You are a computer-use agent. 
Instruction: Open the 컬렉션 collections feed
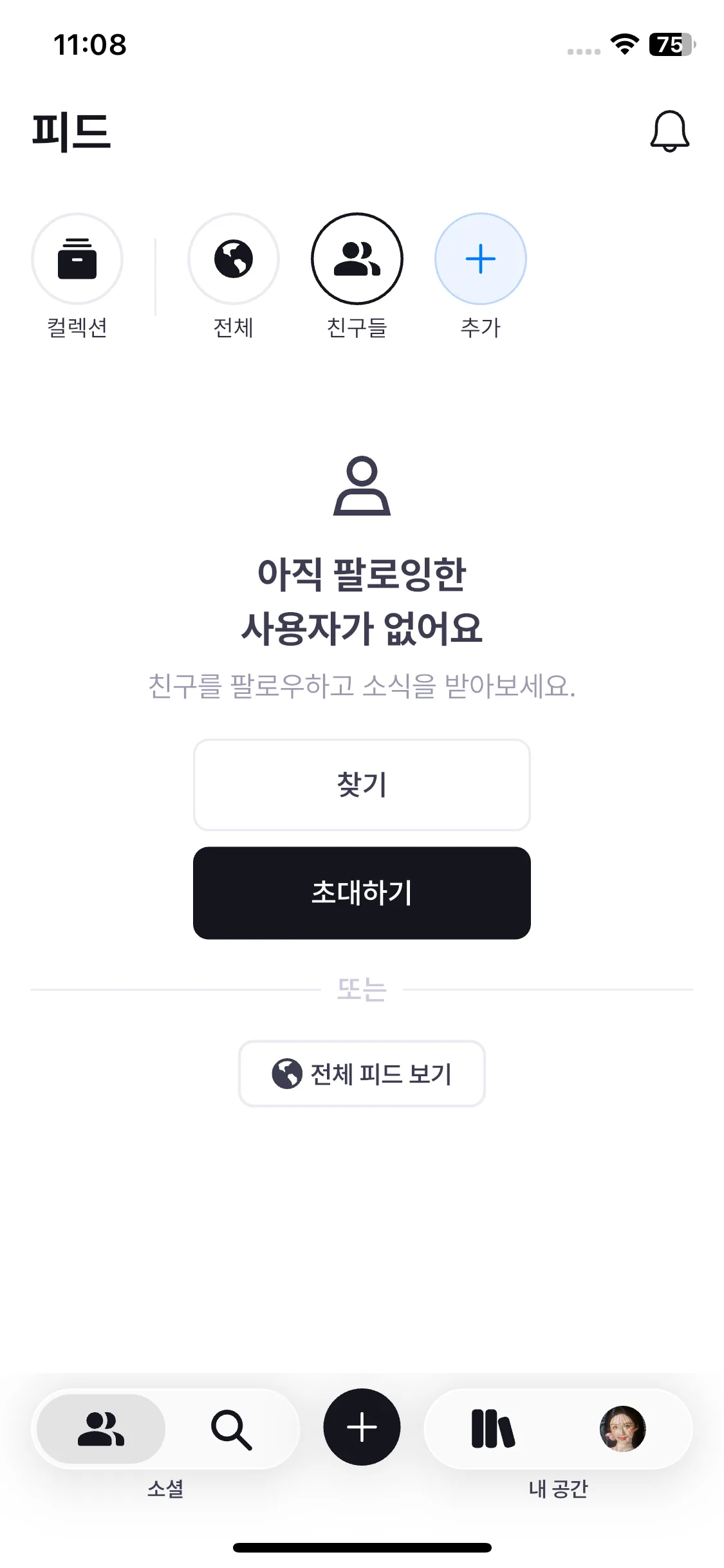coord(77,259)
